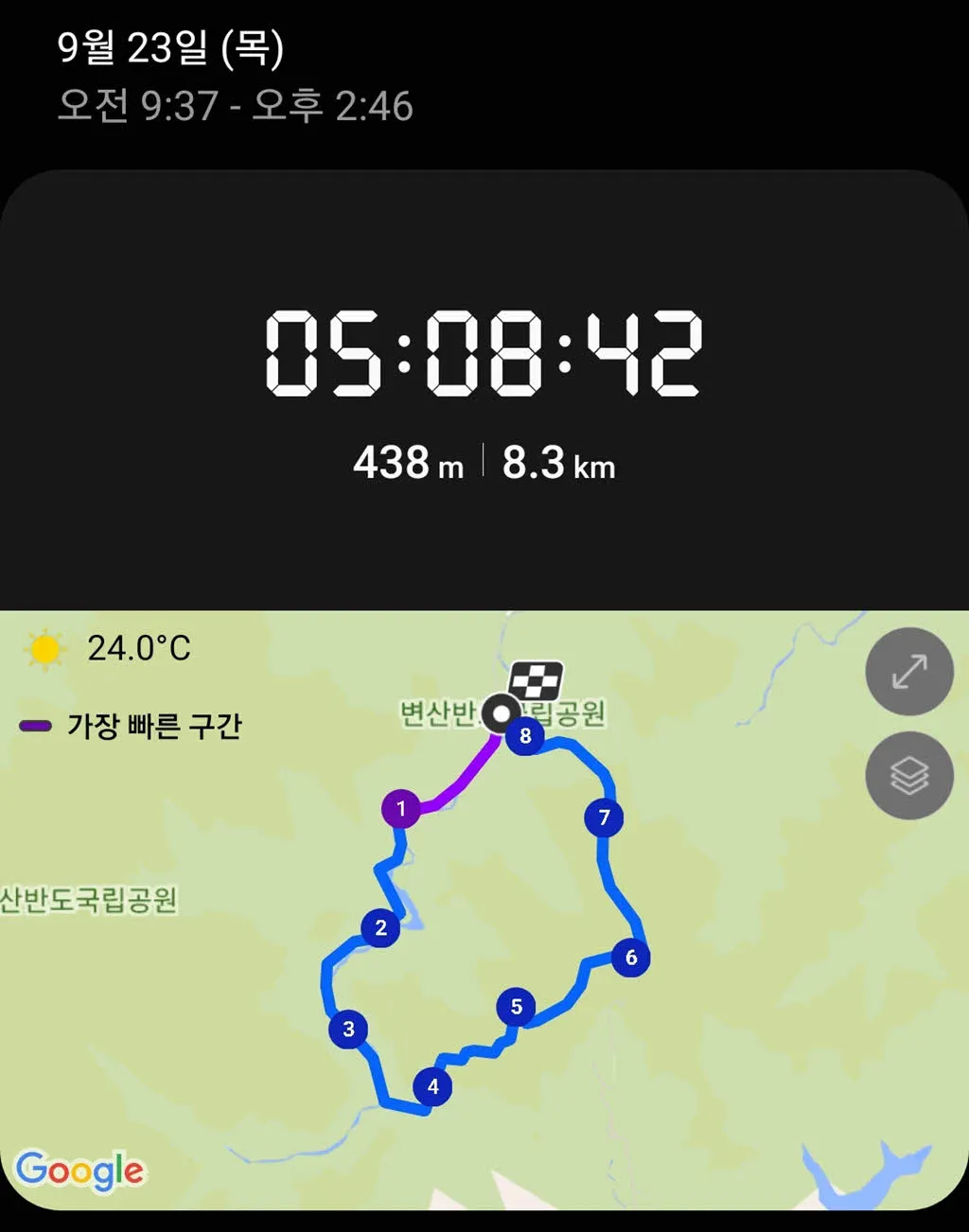Viewport: 969px width, 1232px height.
Task: Tap kilometer marker 8 near the finish
Action: point(527,735)
